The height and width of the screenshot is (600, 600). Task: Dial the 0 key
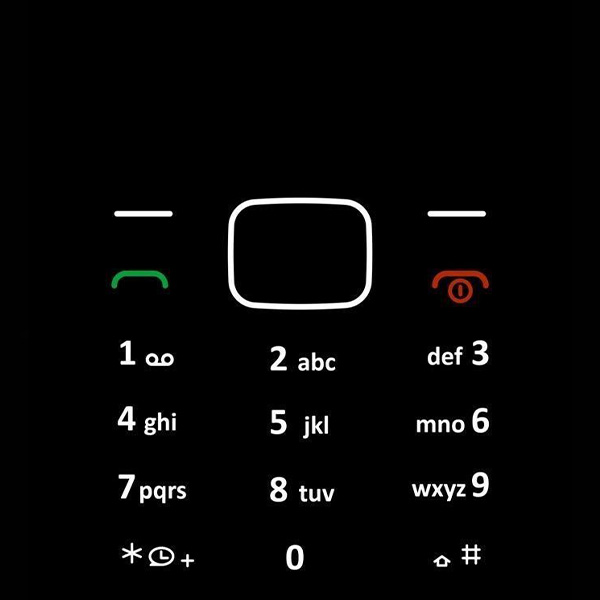tap(295, 557)
